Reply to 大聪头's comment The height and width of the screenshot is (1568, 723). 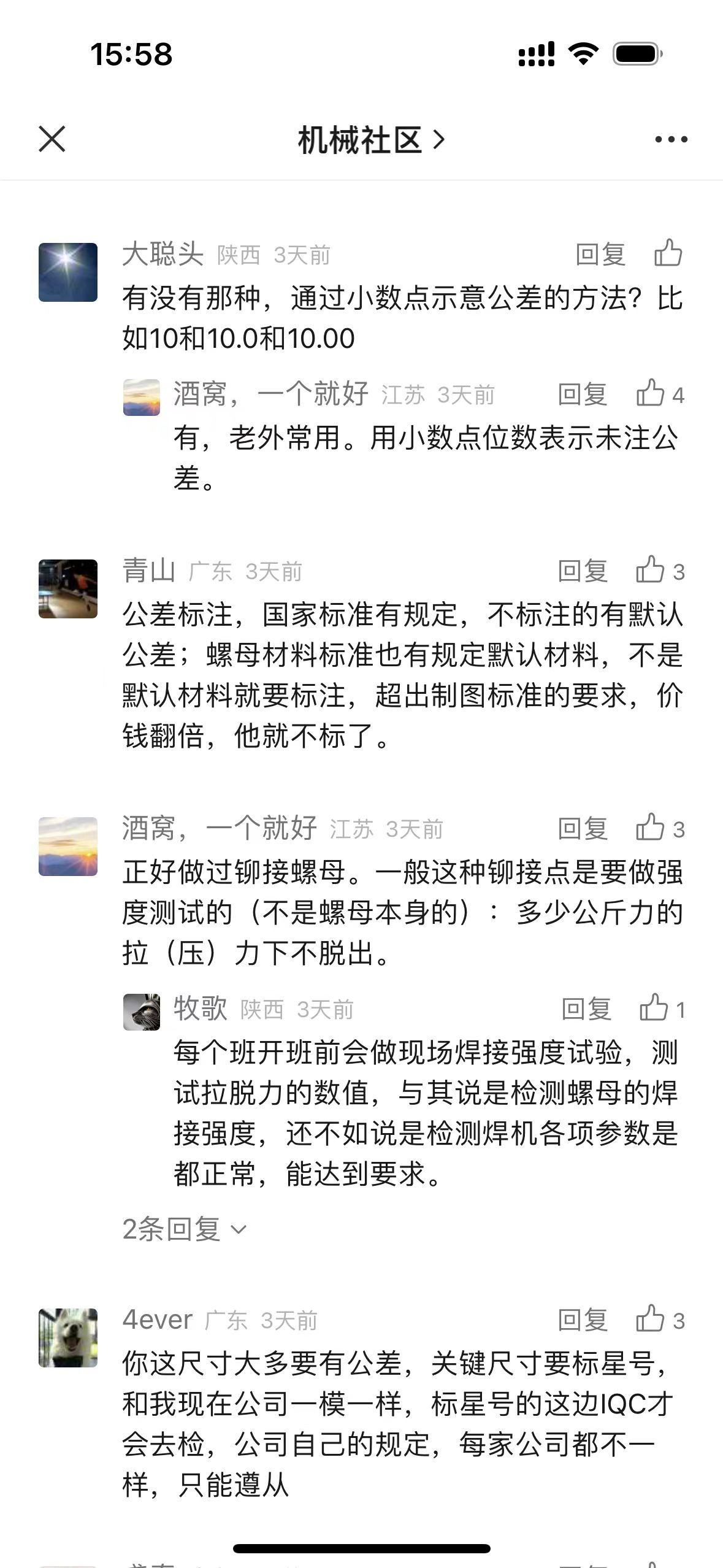(x=600, y=254)
